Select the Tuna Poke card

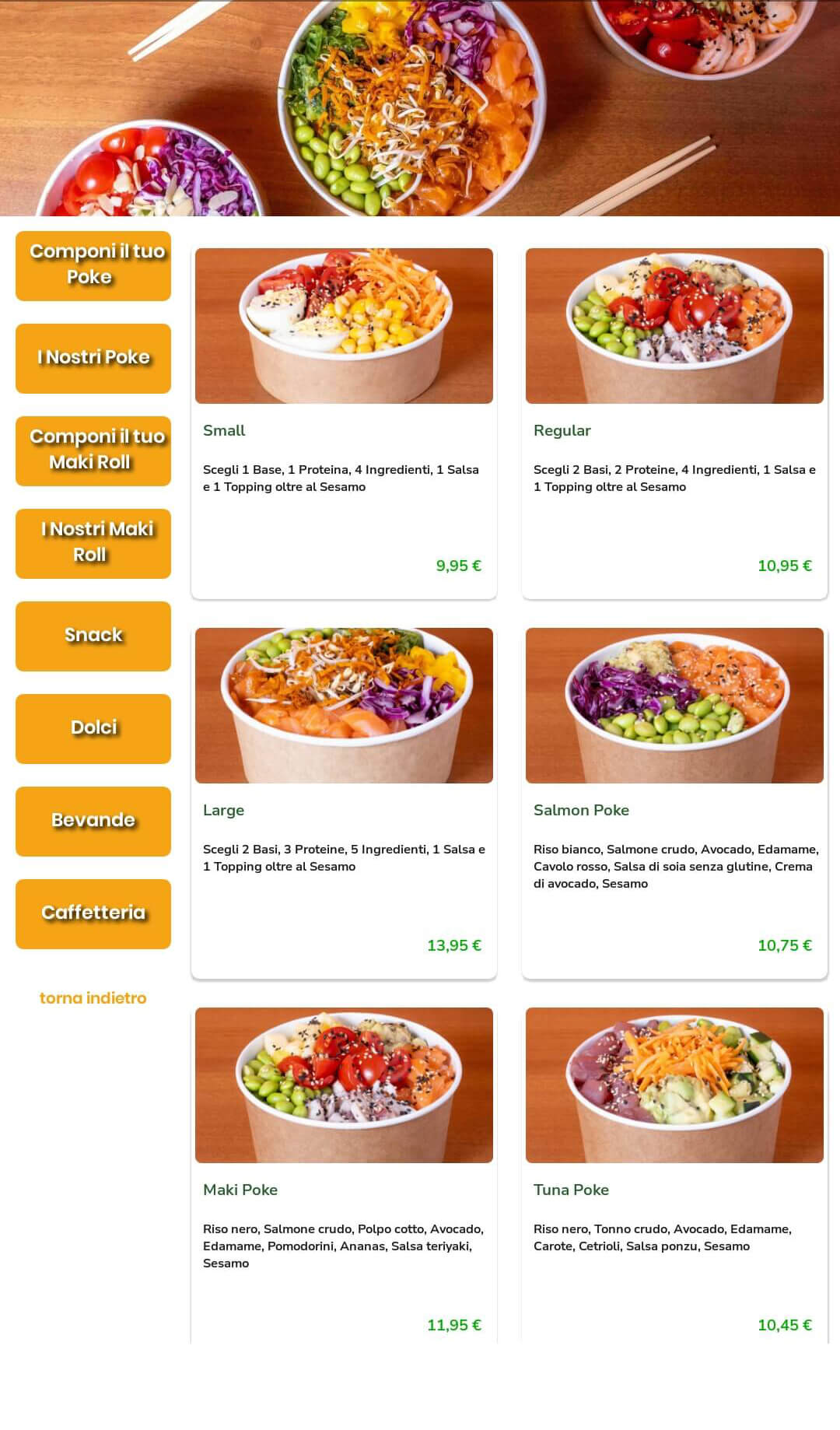click(674, 1175)
